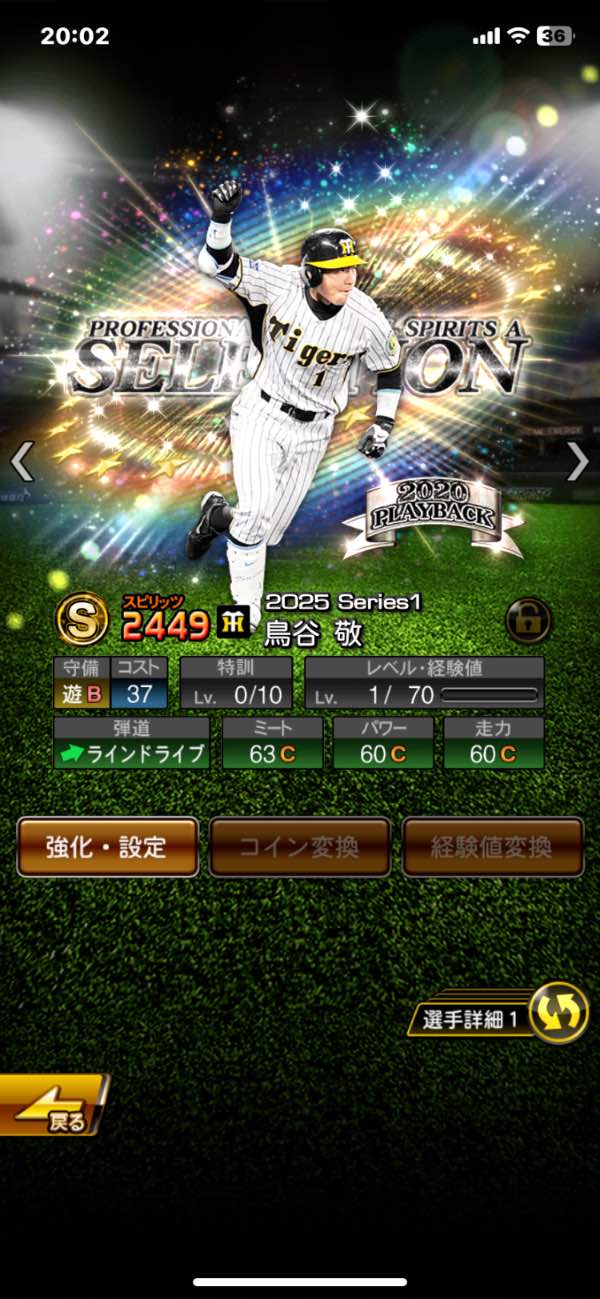
Task: Switch the 選手詳細 1 view
Action: [x=556, y=1012]
